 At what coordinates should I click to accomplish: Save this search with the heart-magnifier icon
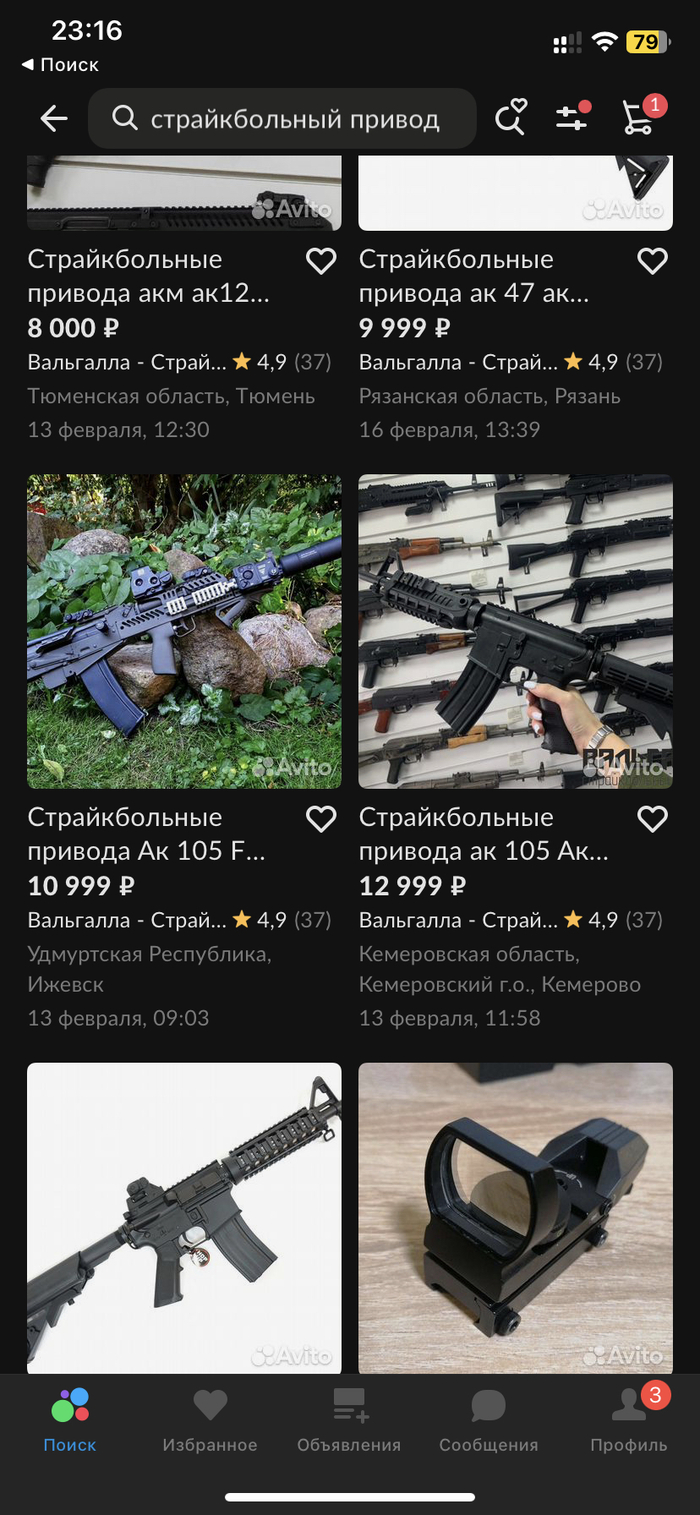point(511,118)
